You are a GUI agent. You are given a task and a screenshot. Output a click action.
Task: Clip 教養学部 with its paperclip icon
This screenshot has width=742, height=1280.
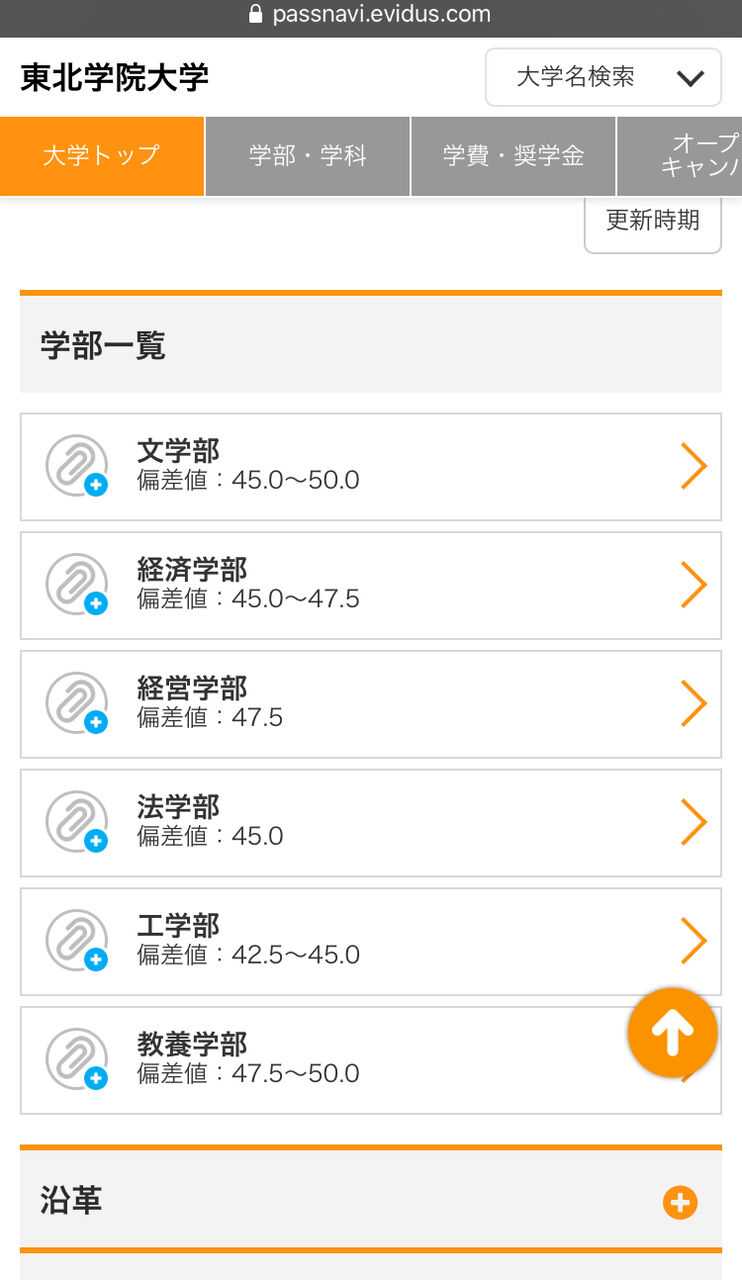77,1060
